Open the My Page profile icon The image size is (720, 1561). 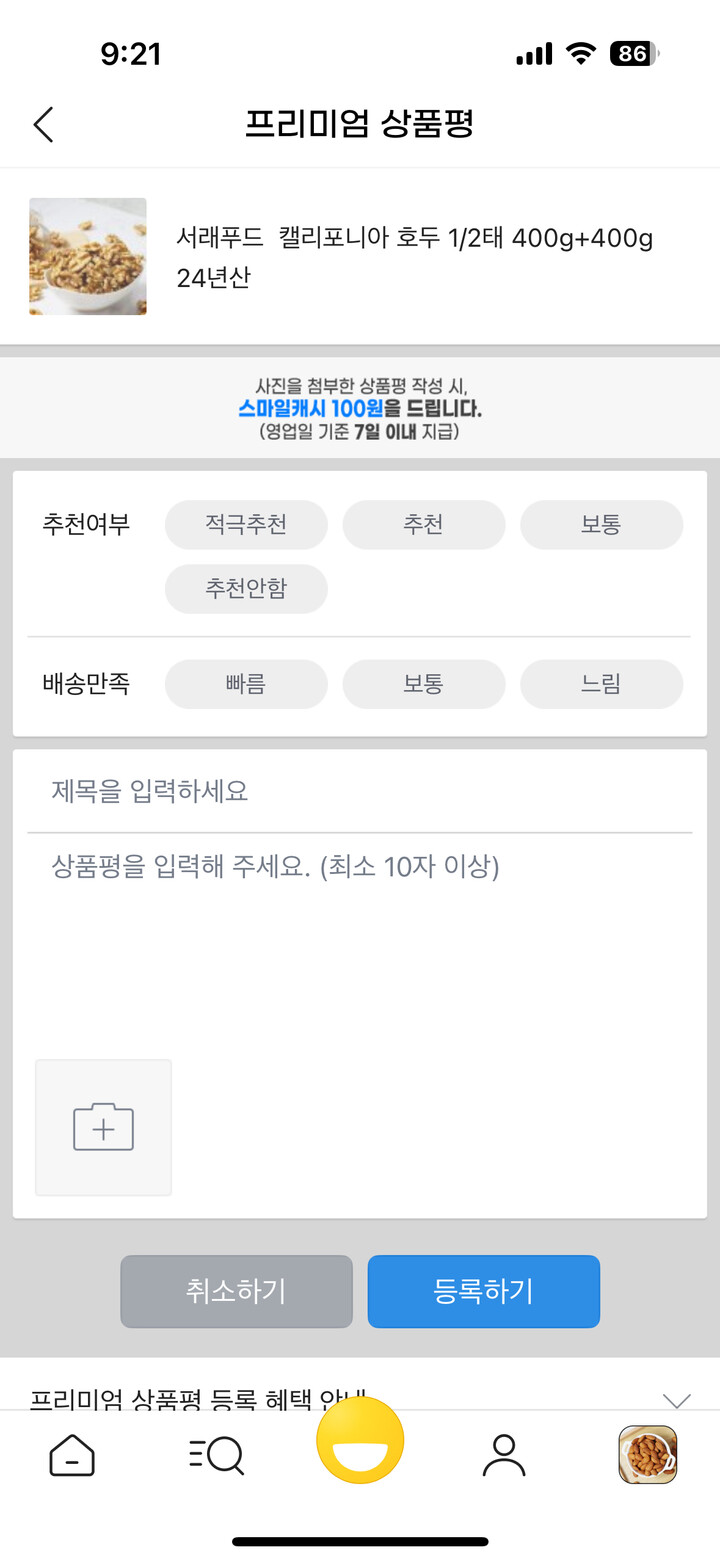[504, 1456]
